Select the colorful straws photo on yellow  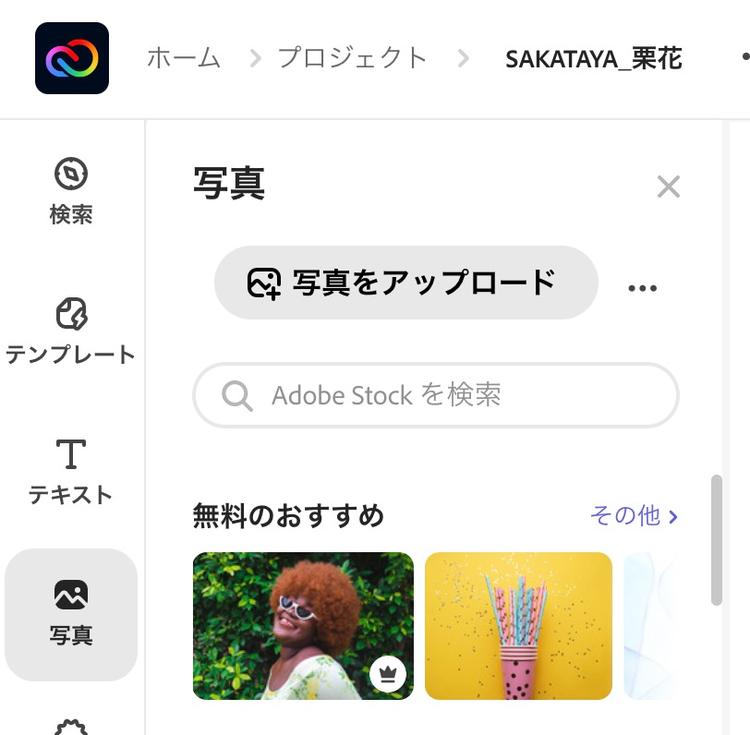[518, 625]
